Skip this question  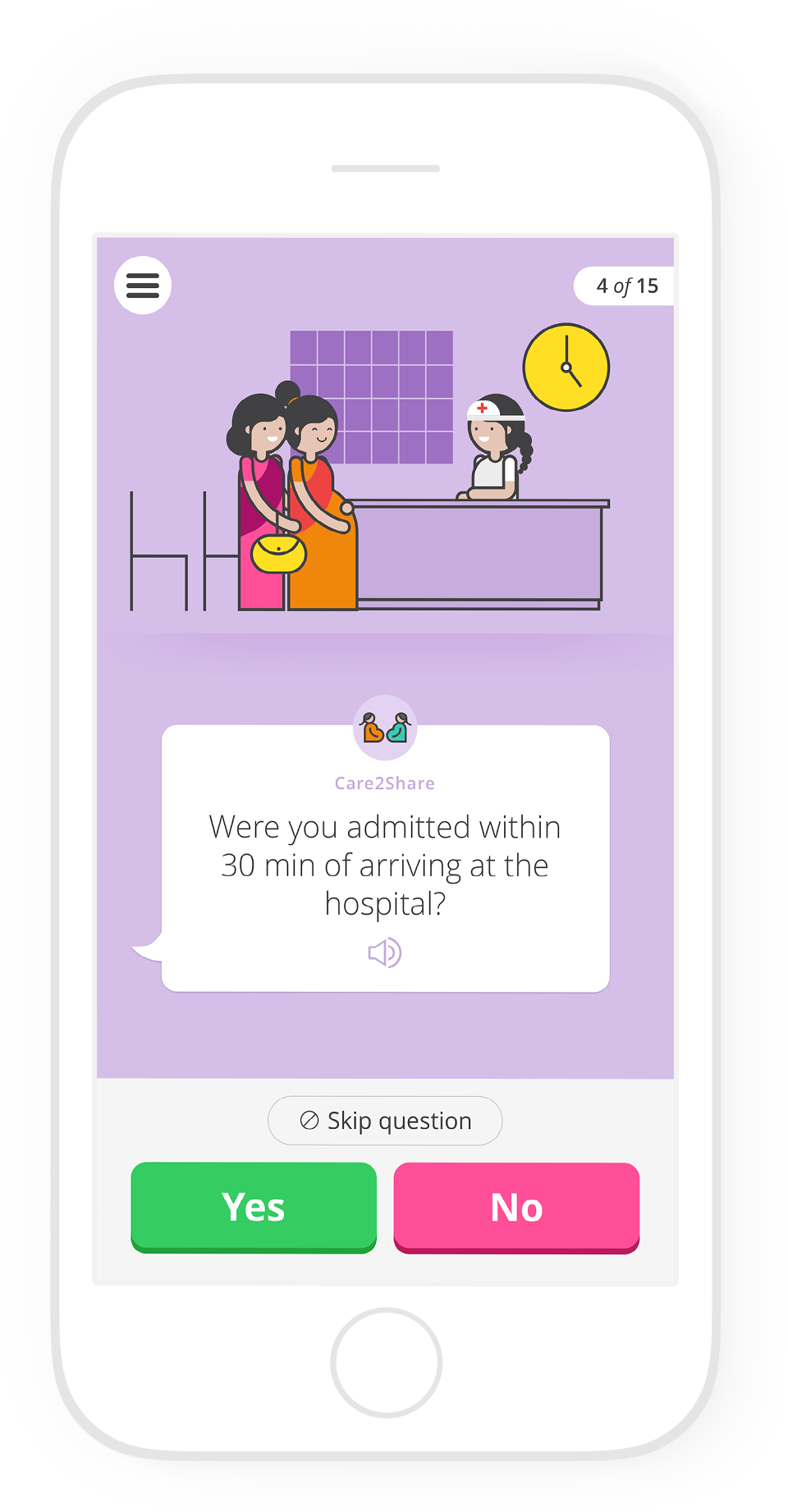[385, 1121]
